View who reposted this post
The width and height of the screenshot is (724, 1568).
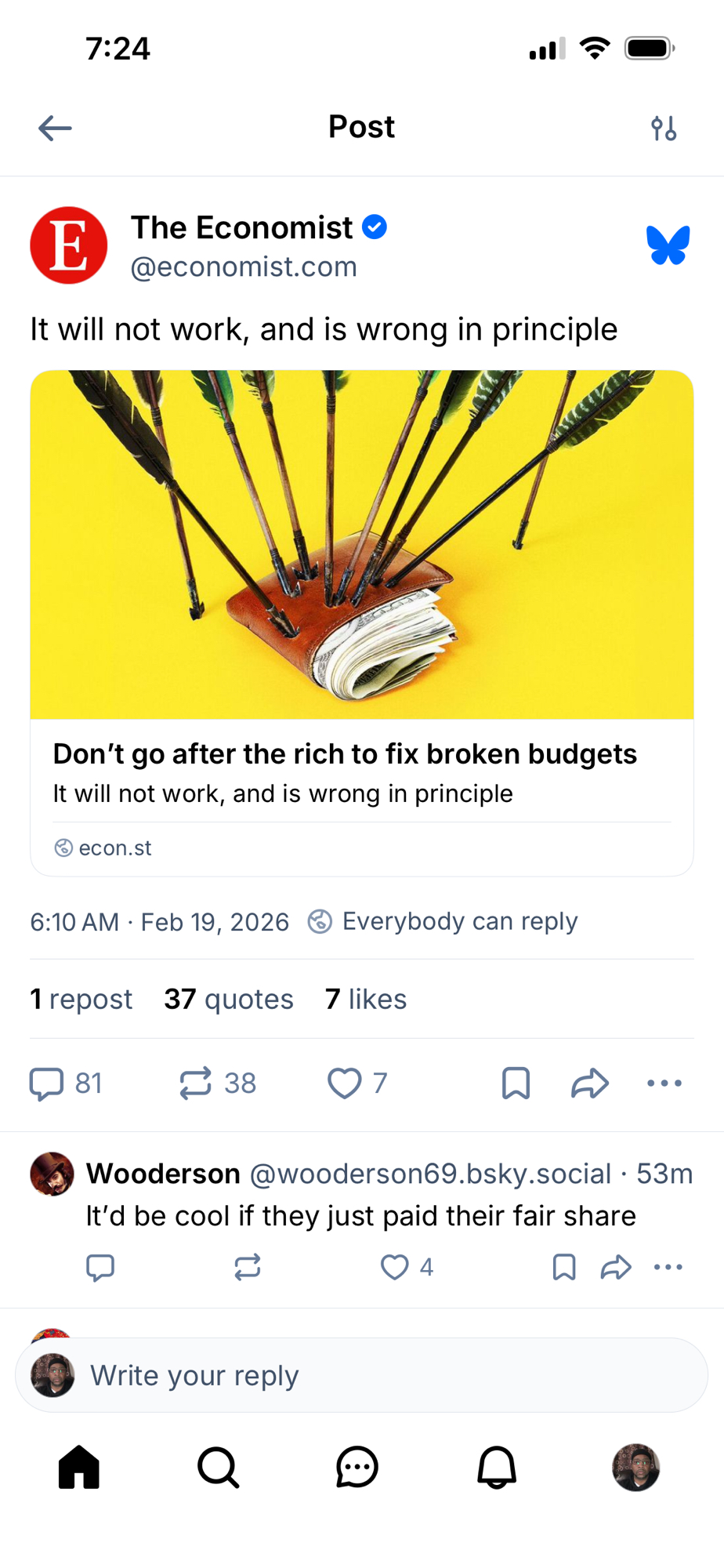tap(81, 1000)
